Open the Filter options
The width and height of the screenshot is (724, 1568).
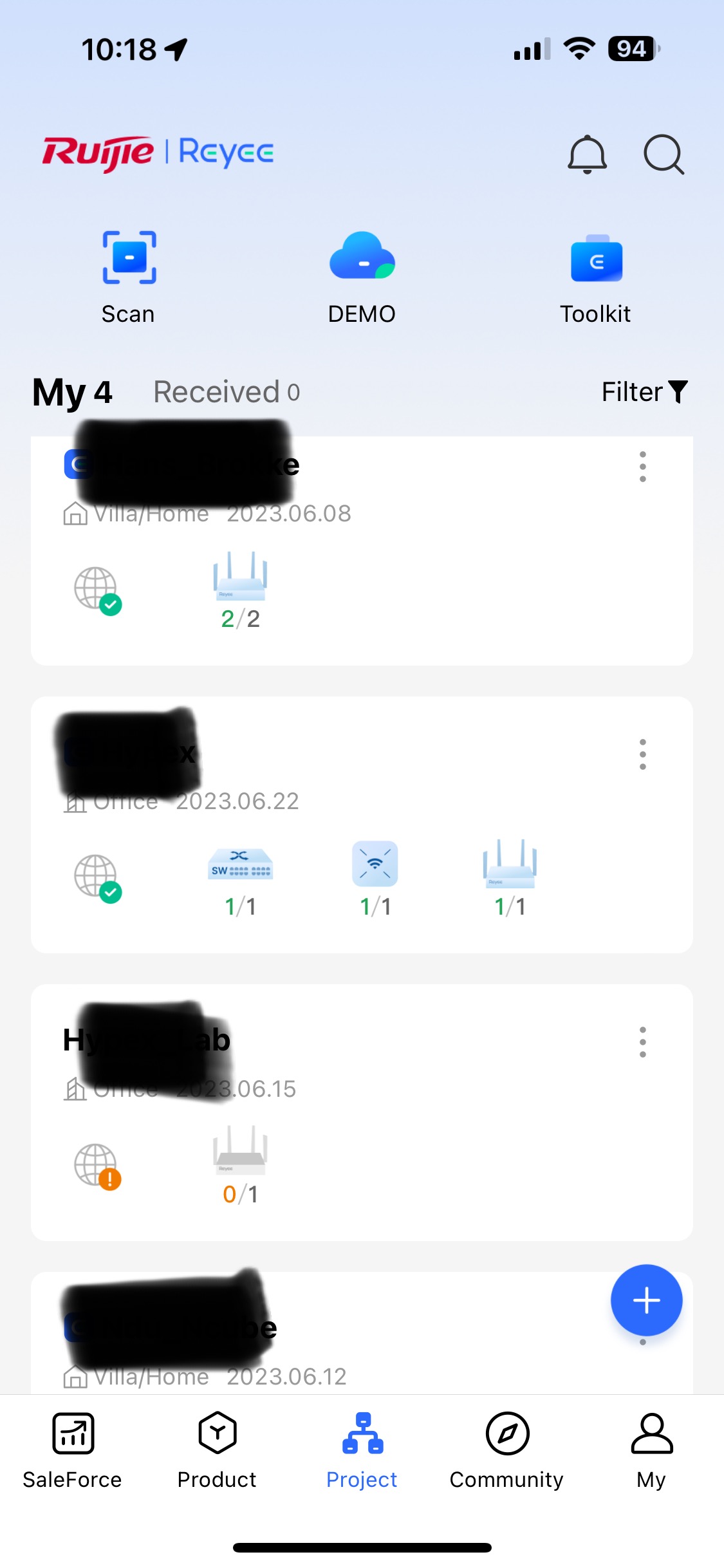point(644,392)
